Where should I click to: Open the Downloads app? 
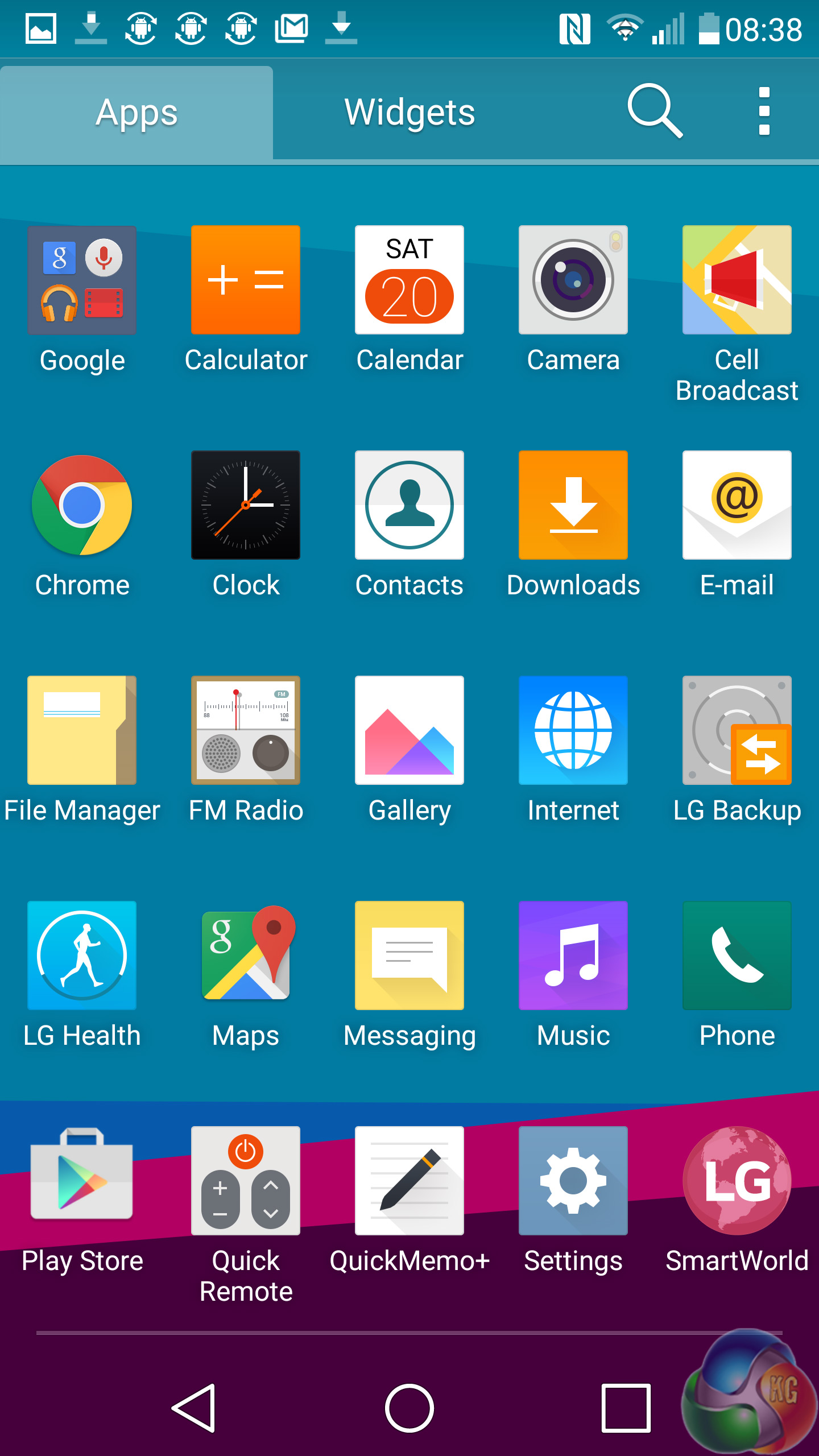coord(573,505)
